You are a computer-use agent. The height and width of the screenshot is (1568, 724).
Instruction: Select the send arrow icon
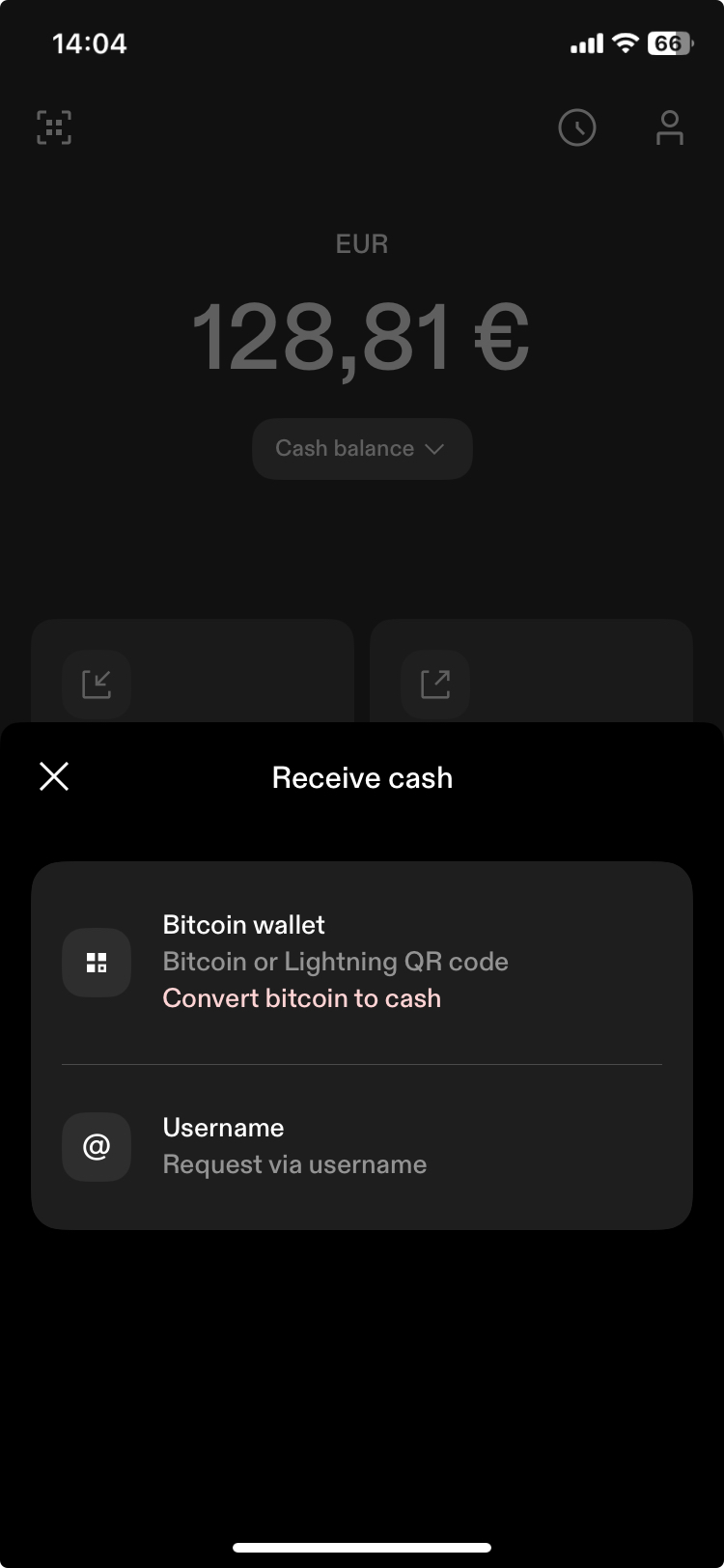click(434, 684)
